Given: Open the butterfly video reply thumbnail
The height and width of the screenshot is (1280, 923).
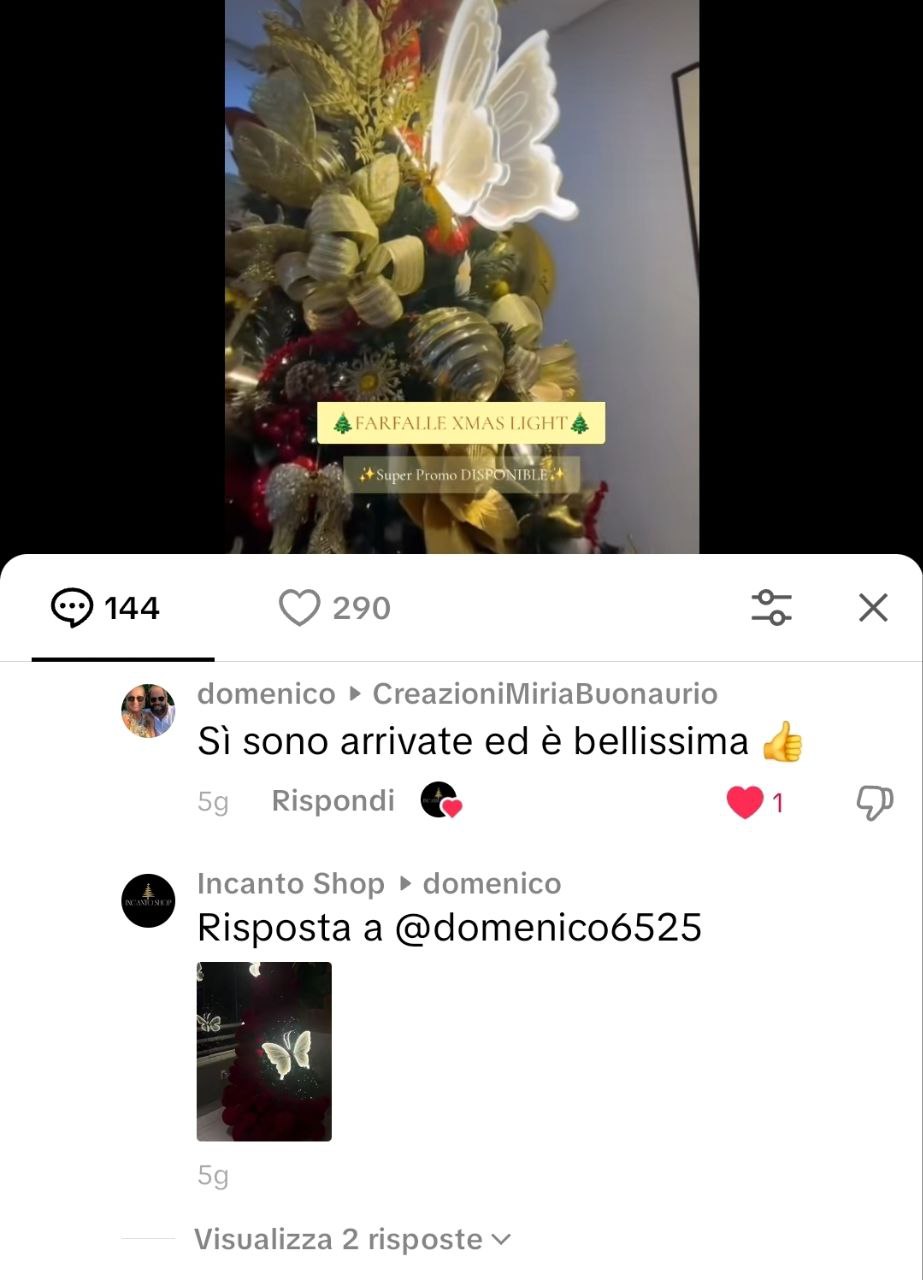Looking at the screenshot, I should (x=264, y=1051).
